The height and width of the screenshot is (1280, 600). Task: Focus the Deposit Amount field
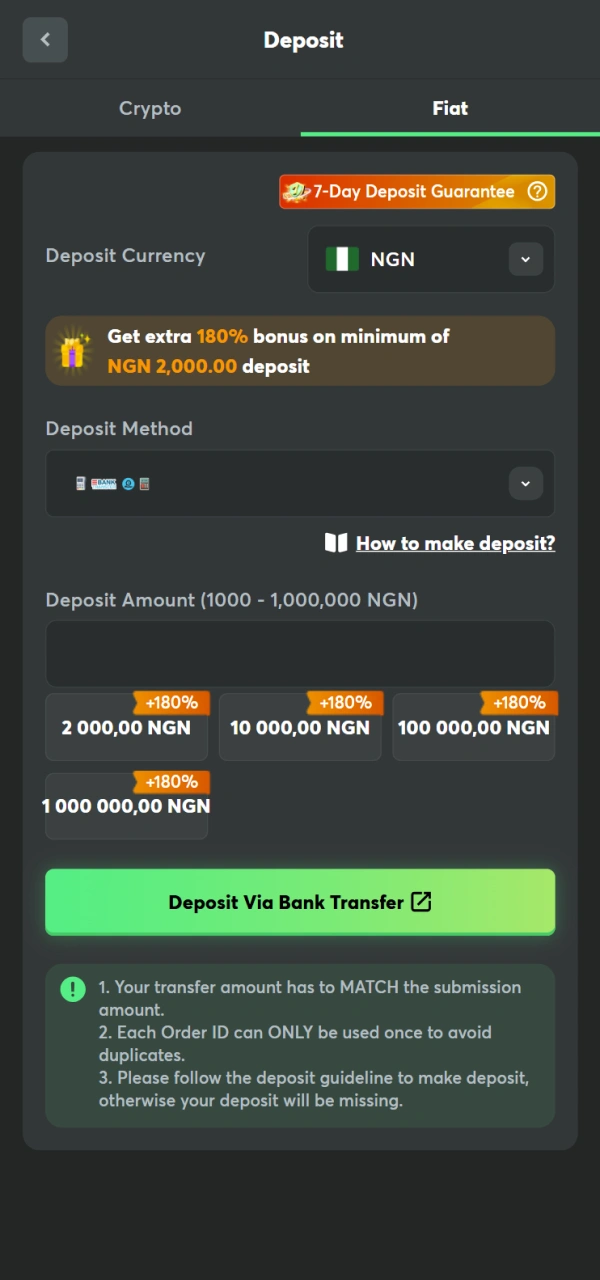pyautogui.click(x=300, y=654)
